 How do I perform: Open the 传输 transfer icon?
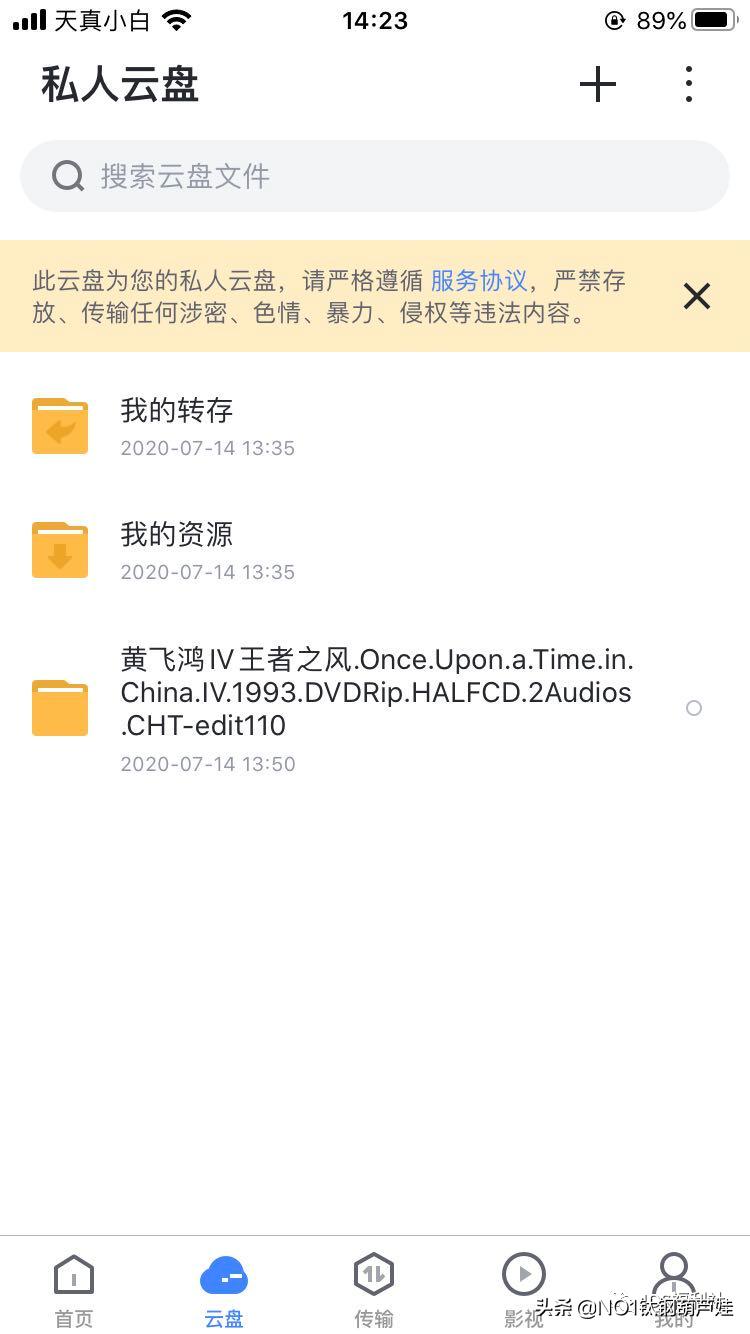pyautogui.click(x=374, y=1274)
